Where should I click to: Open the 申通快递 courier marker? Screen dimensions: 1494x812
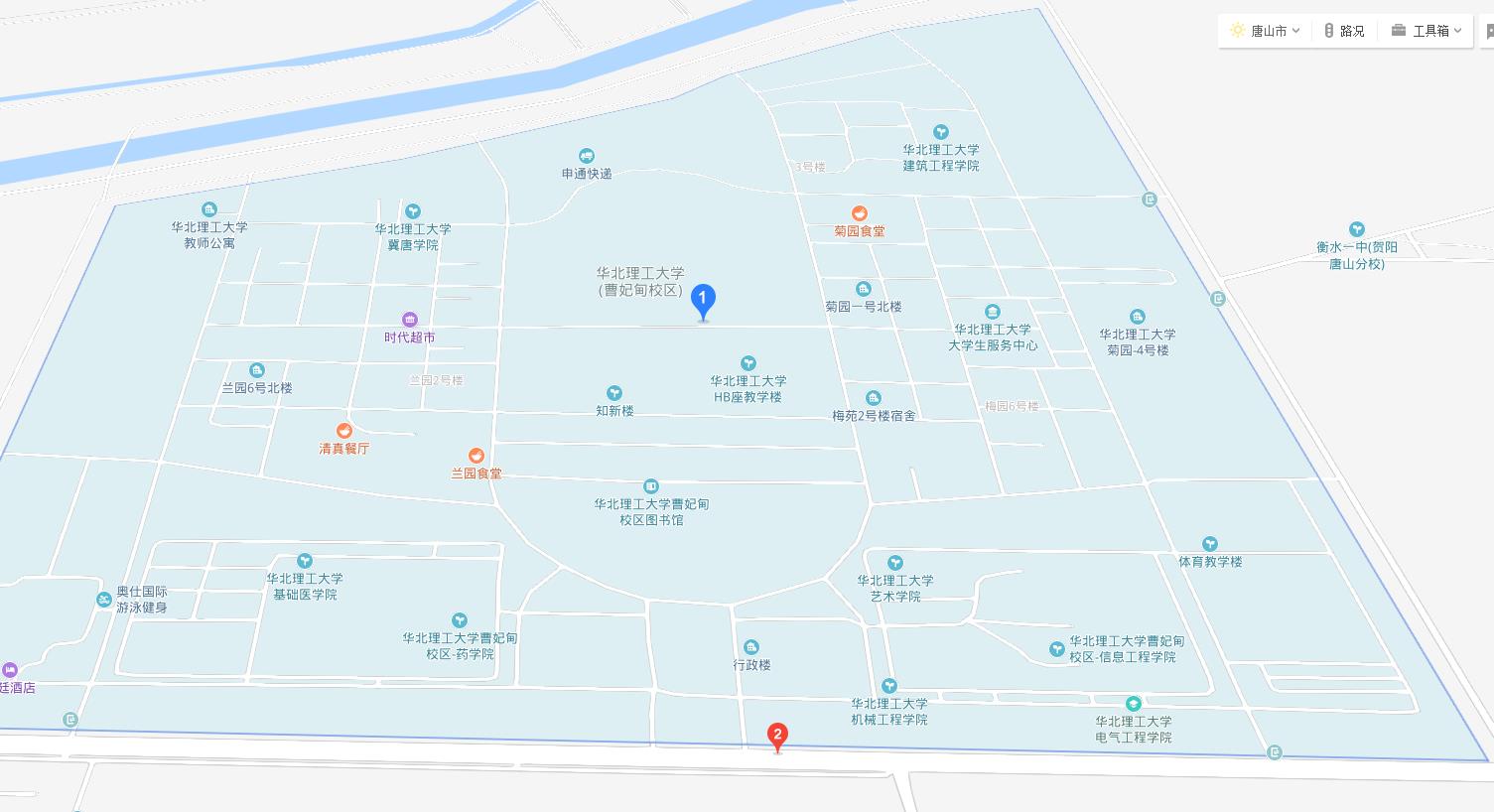(587, 156)
